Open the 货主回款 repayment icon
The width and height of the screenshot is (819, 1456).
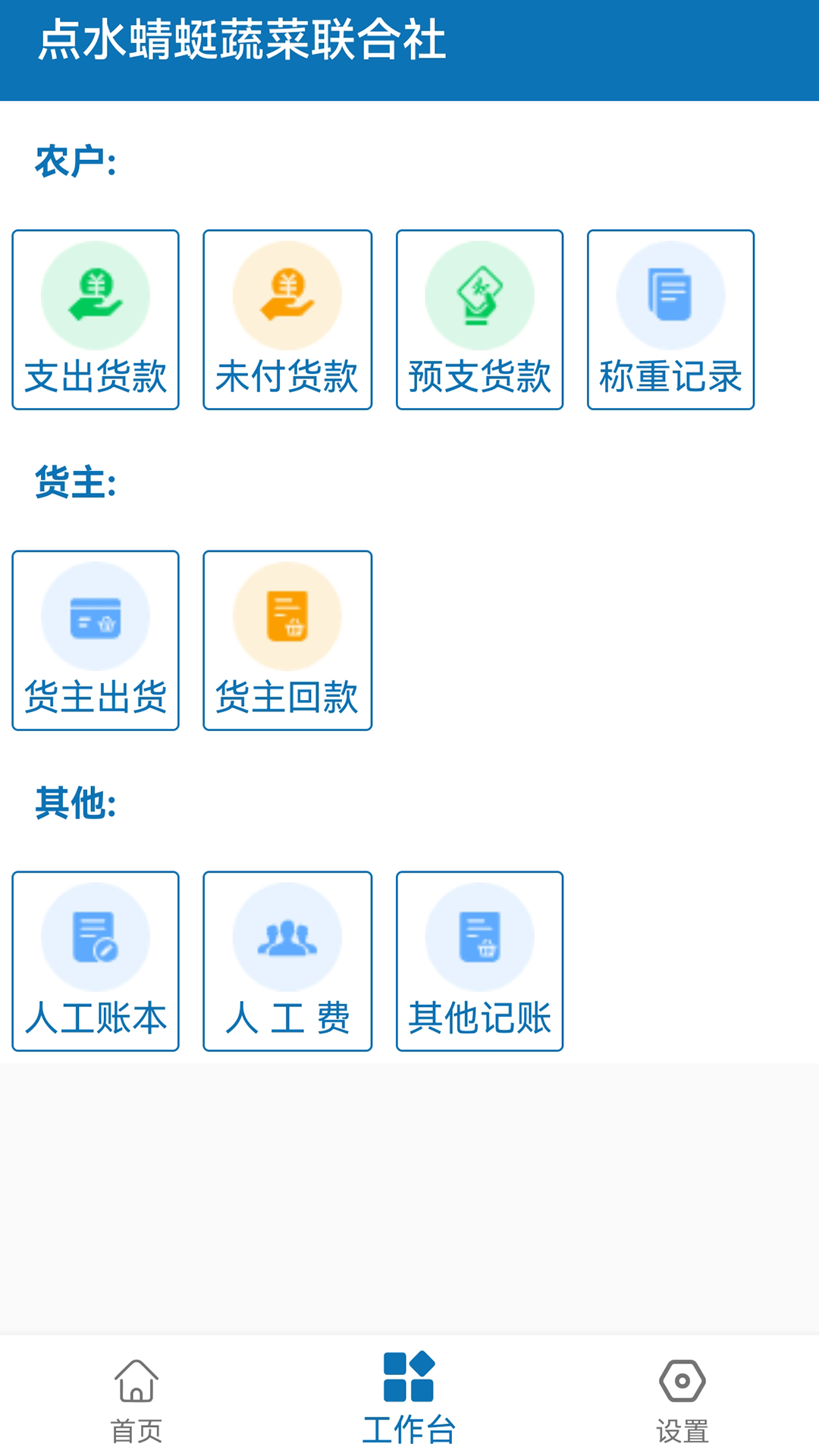coord(287,616)
